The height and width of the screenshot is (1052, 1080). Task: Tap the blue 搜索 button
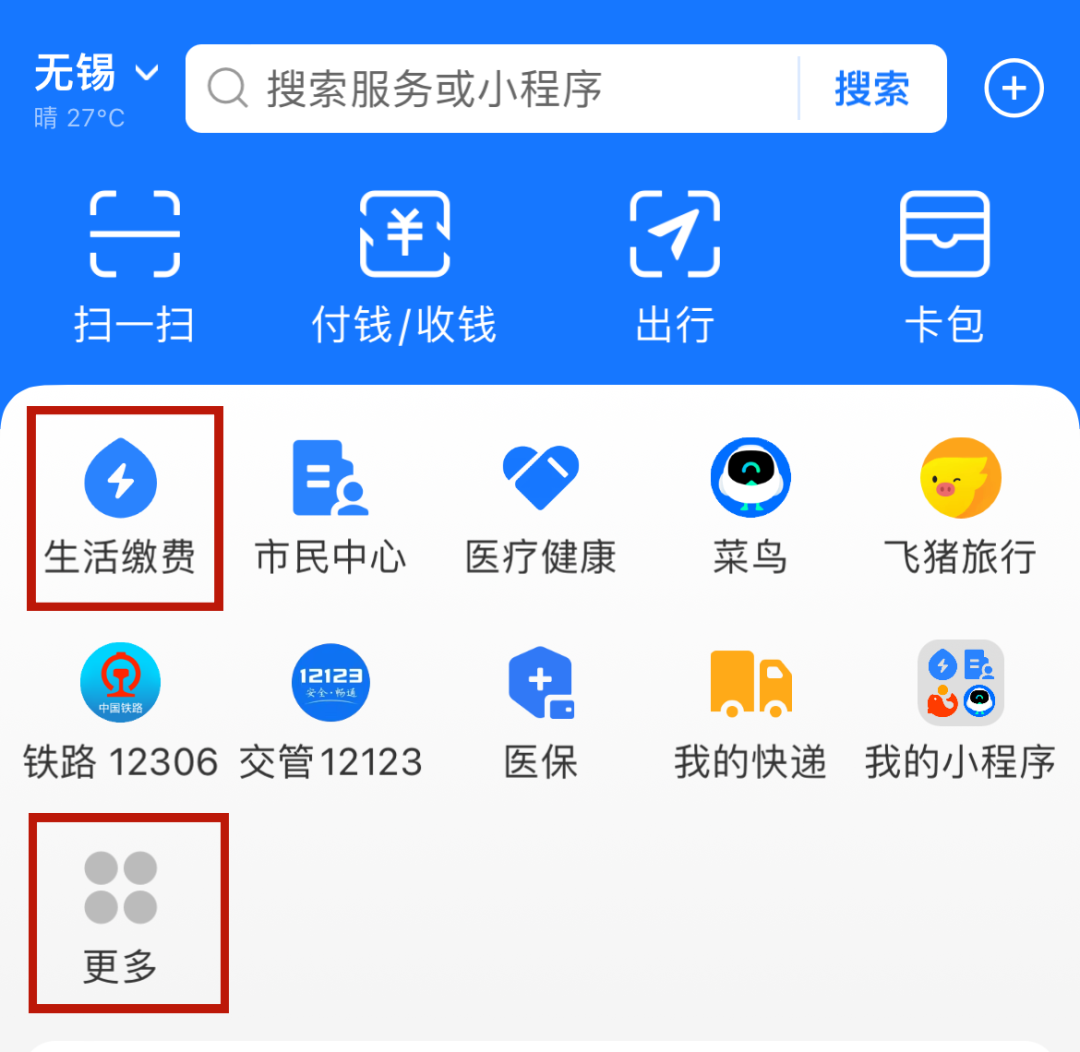click(x=872, y=89)
